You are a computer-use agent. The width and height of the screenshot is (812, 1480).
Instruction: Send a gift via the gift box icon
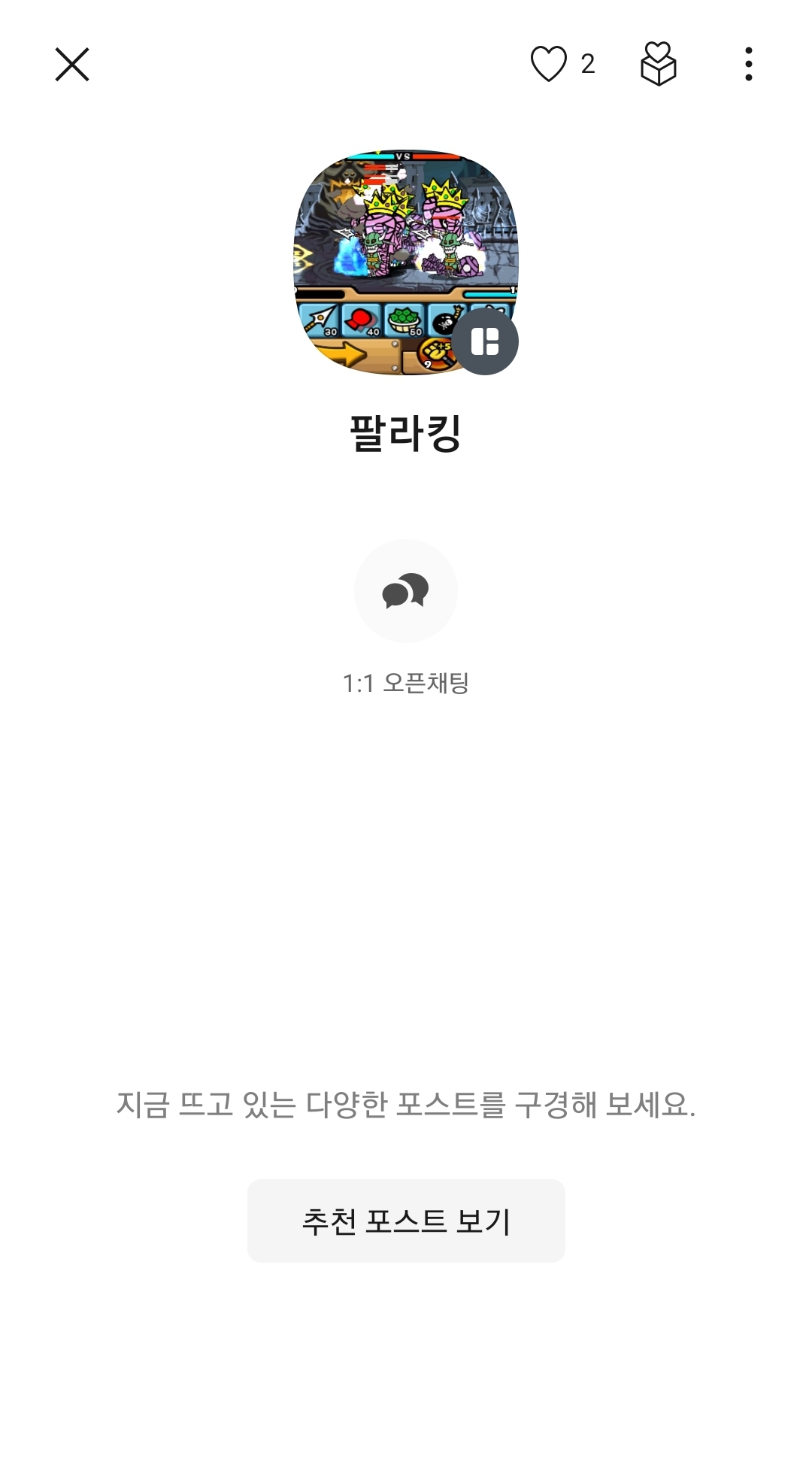(x=658, y=64)
